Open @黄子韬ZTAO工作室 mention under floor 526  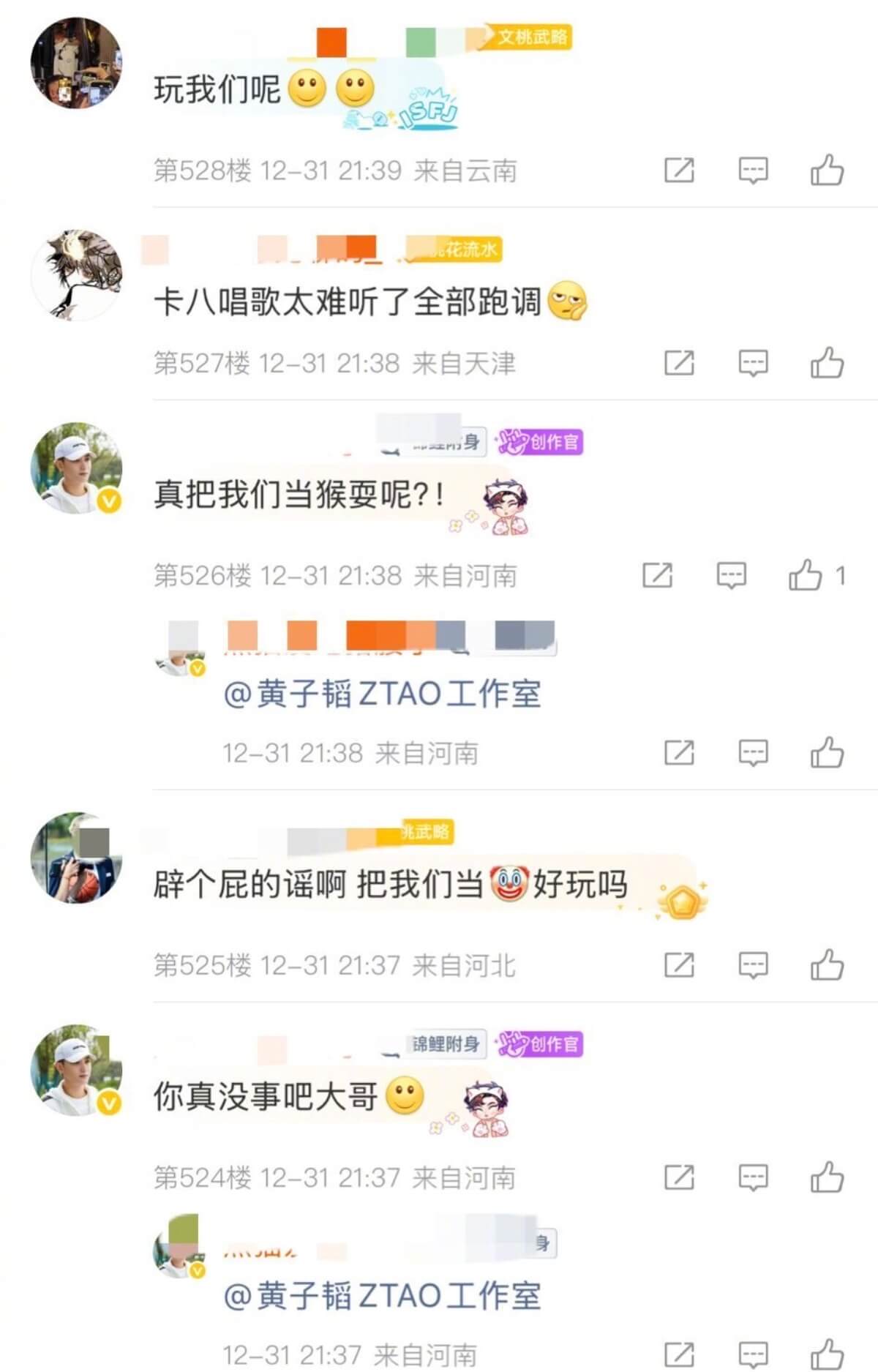point(382,694)
